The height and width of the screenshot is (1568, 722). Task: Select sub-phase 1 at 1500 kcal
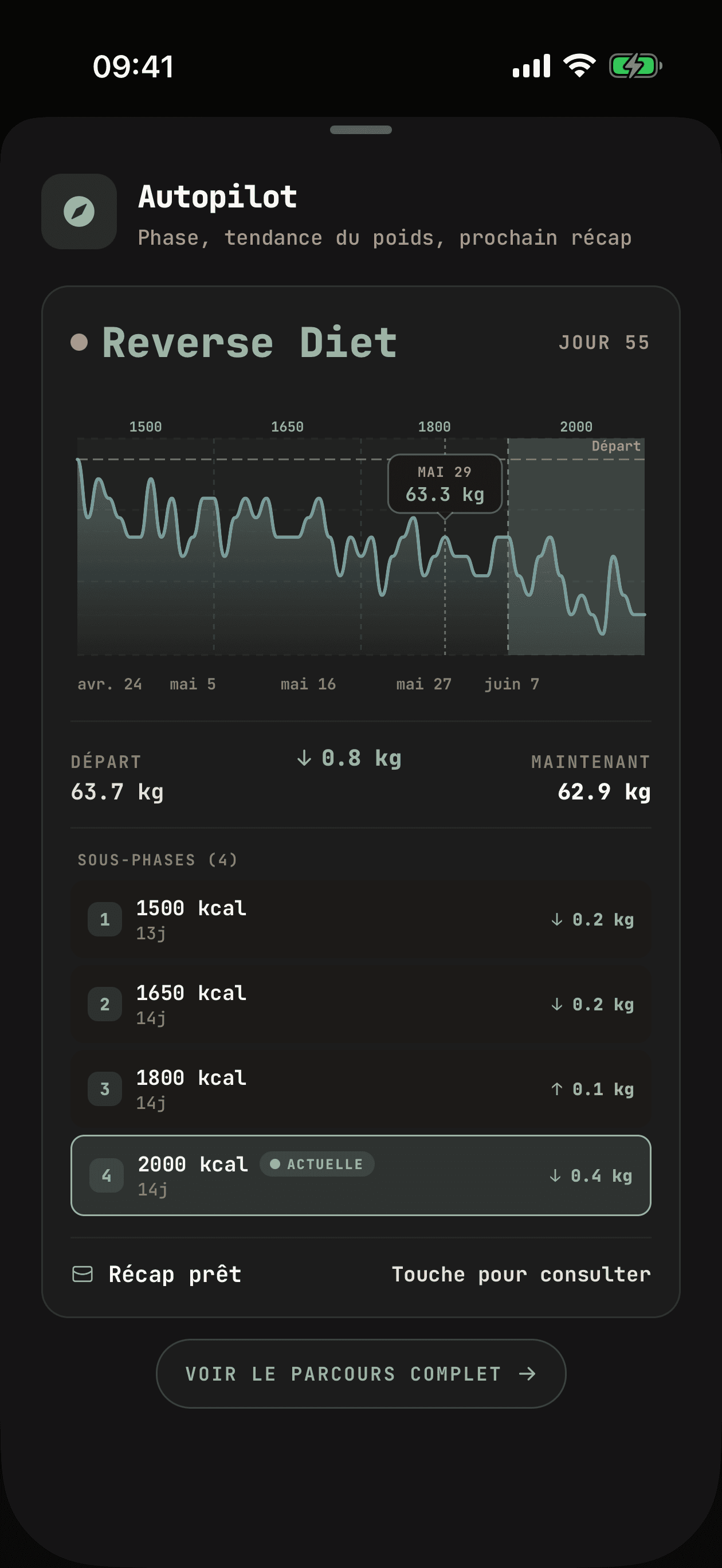[x=361, y=919]
